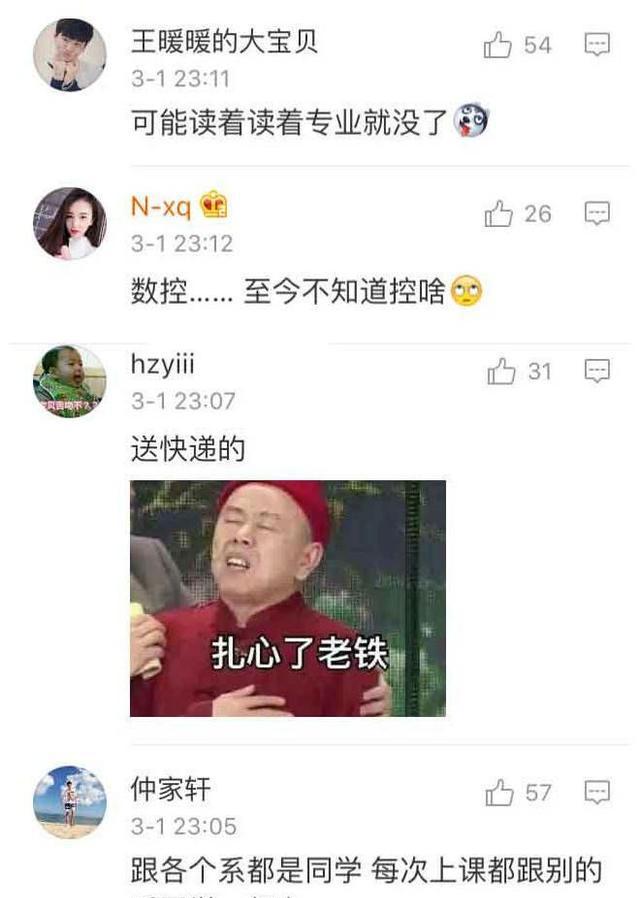Open 王暖暖的大宝贝's profile avatar

(x=69, y=55)
